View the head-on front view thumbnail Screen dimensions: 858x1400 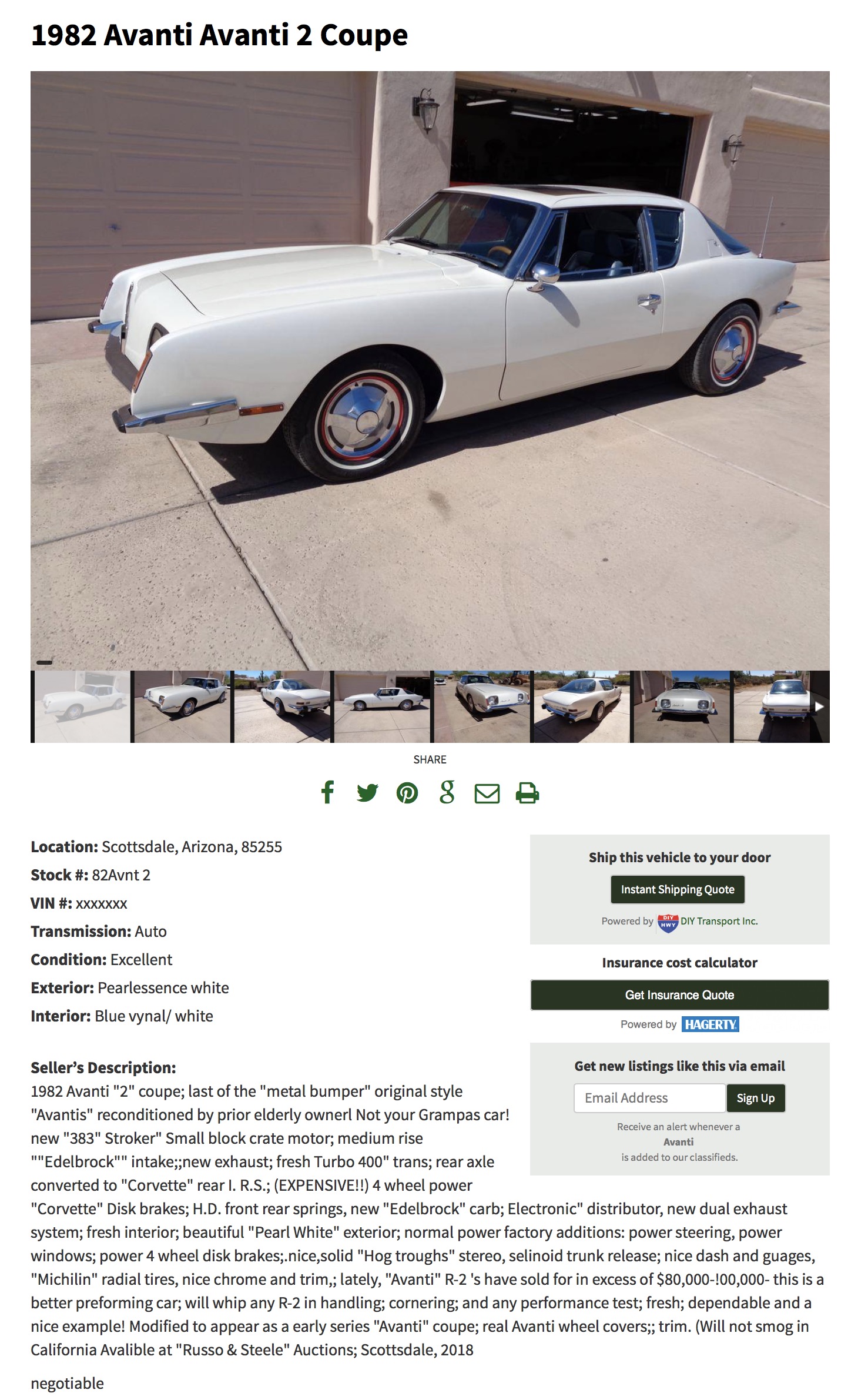point(682,706)
